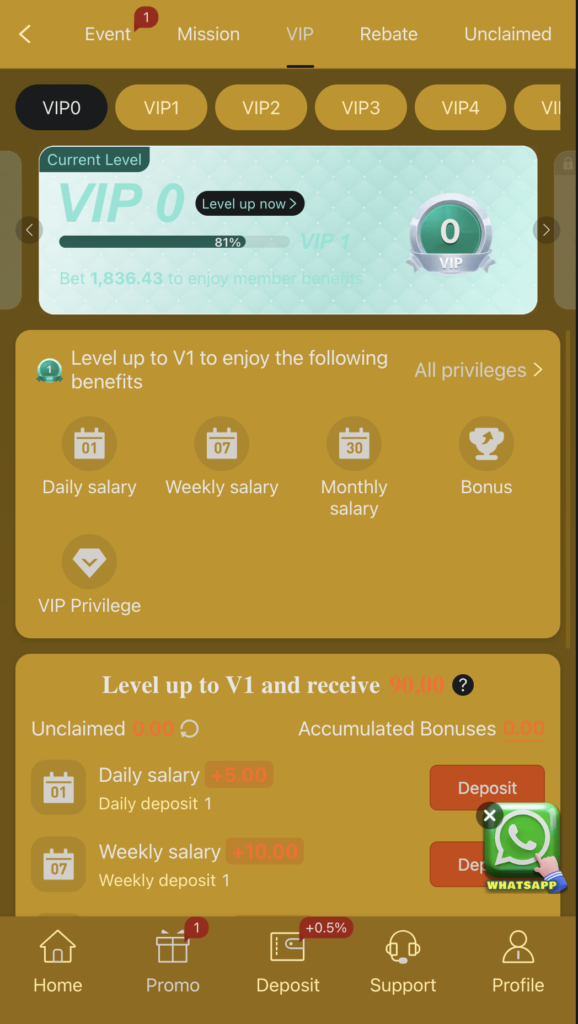The image size is (578, 1024).
Task: Show previous VIP card with left arrow
Action: tap(29, 230)
